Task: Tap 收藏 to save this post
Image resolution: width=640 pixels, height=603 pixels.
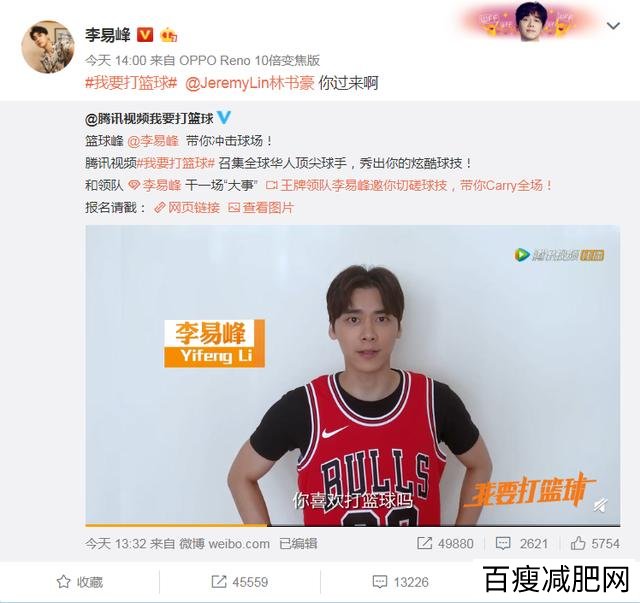Action: 79,581
